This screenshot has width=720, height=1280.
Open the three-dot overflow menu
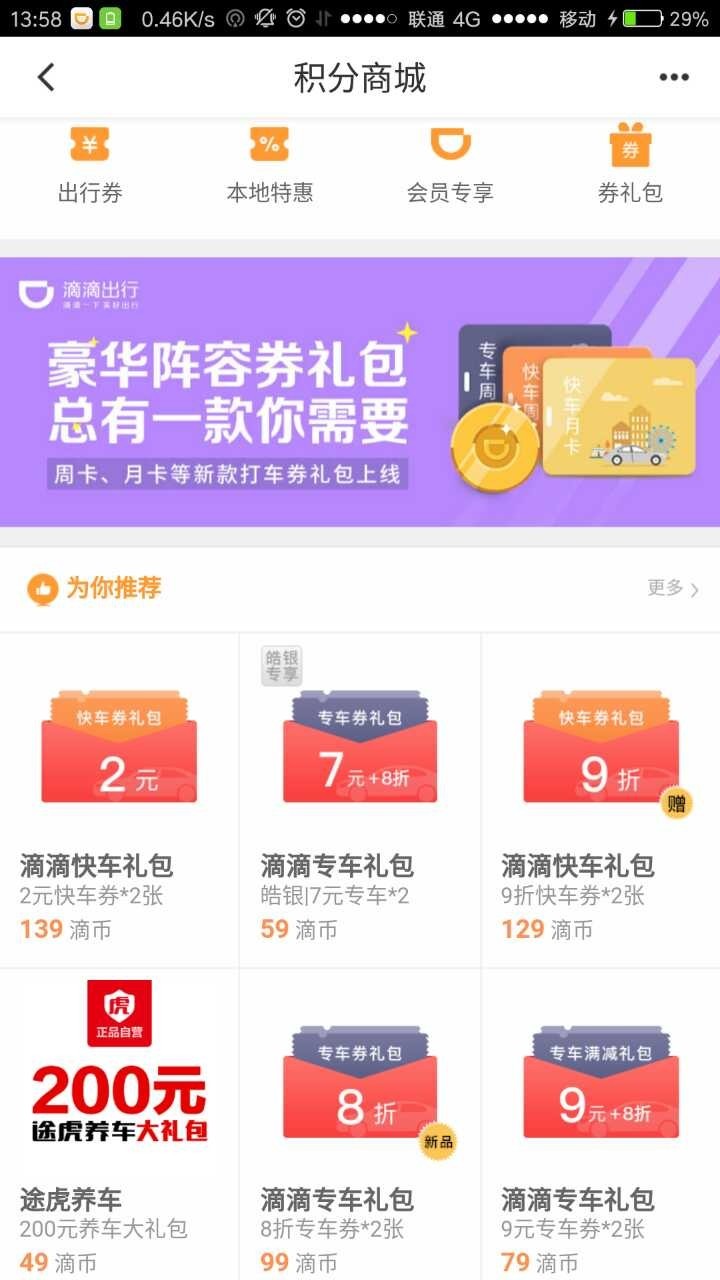point(674,78)
